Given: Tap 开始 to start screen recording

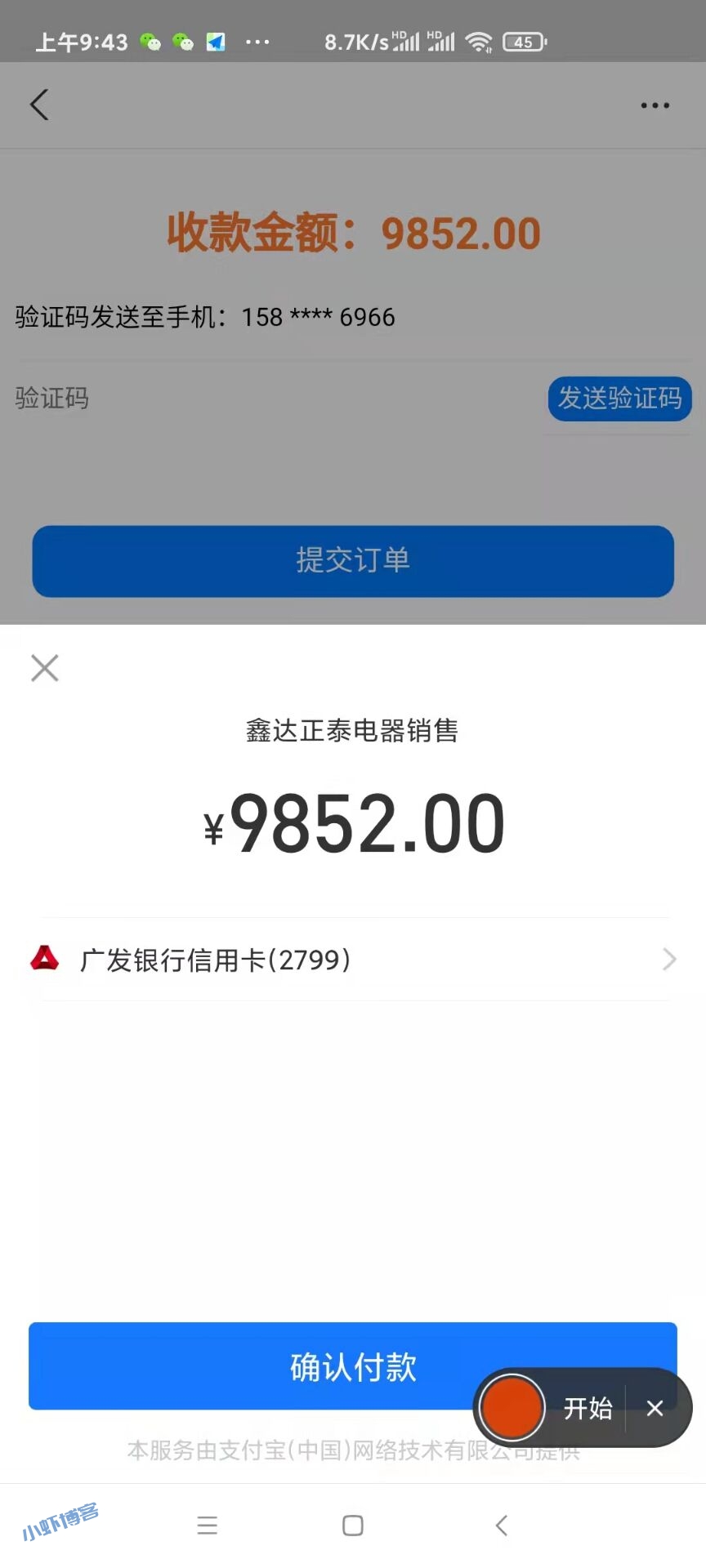Looking at the screenshot, I should pos(588,1408).
